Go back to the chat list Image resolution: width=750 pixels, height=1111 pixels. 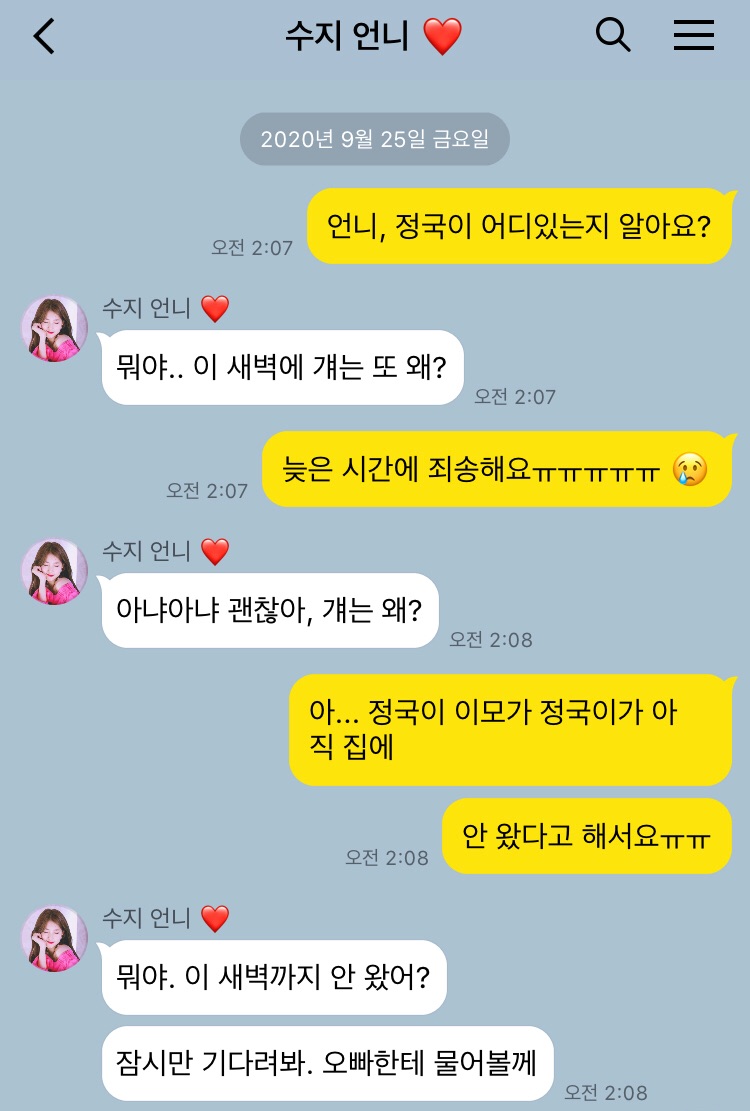click(x=44, y=37)
